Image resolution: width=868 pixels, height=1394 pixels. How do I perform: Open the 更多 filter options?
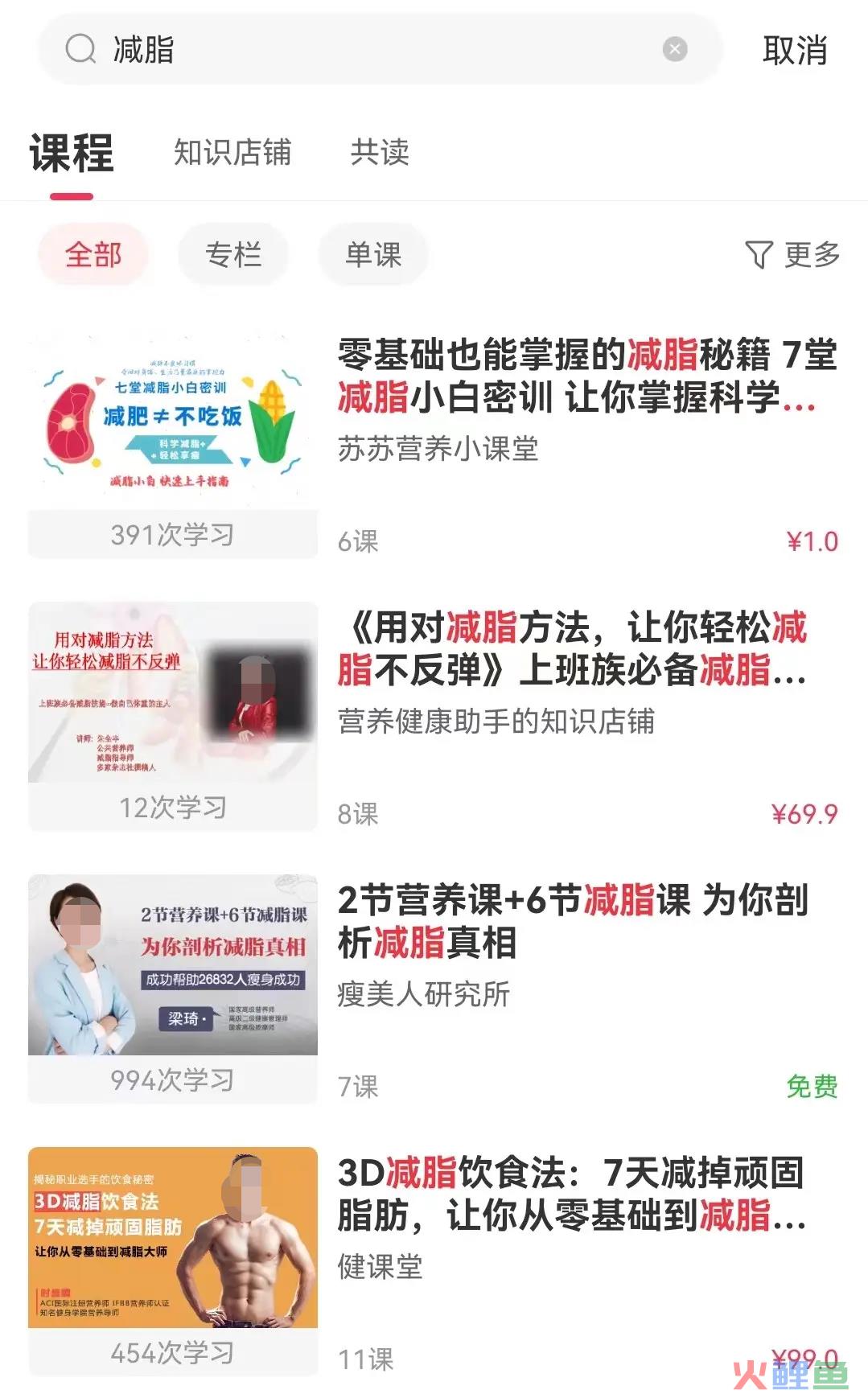pos(792,255)
